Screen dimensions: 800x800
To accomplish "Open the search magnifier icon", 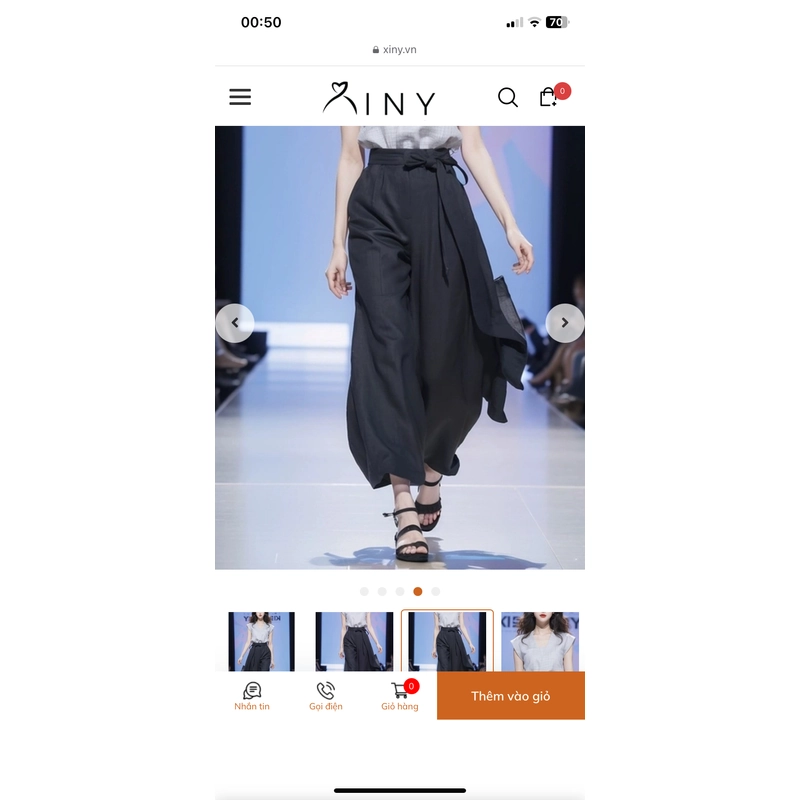I will click(508, 97).
